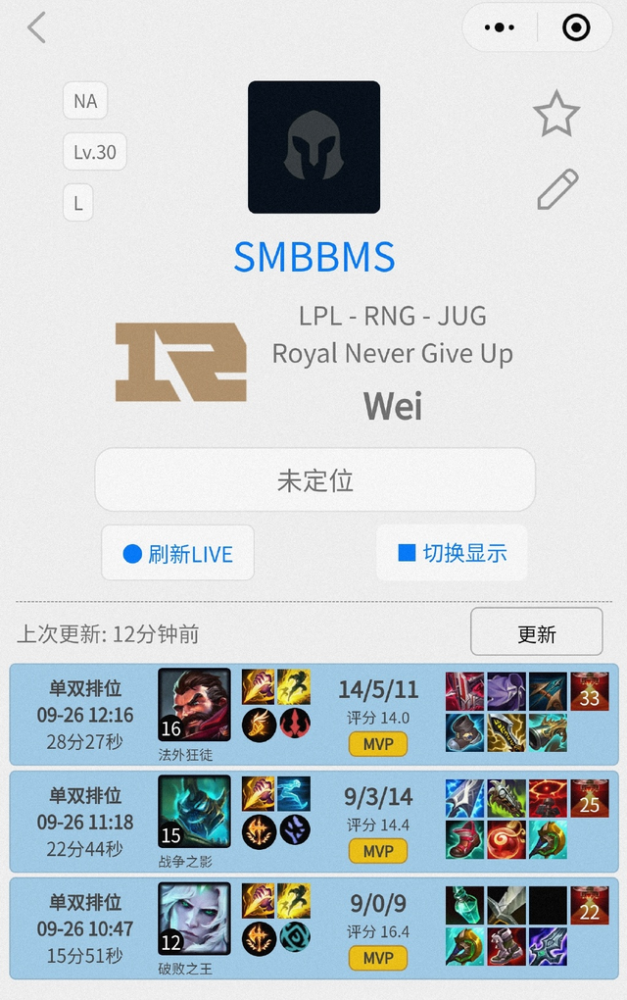Screen dimensions: 627x1000
Task: Edit the profile note via the pencil icon
Action: pos(557,190)
